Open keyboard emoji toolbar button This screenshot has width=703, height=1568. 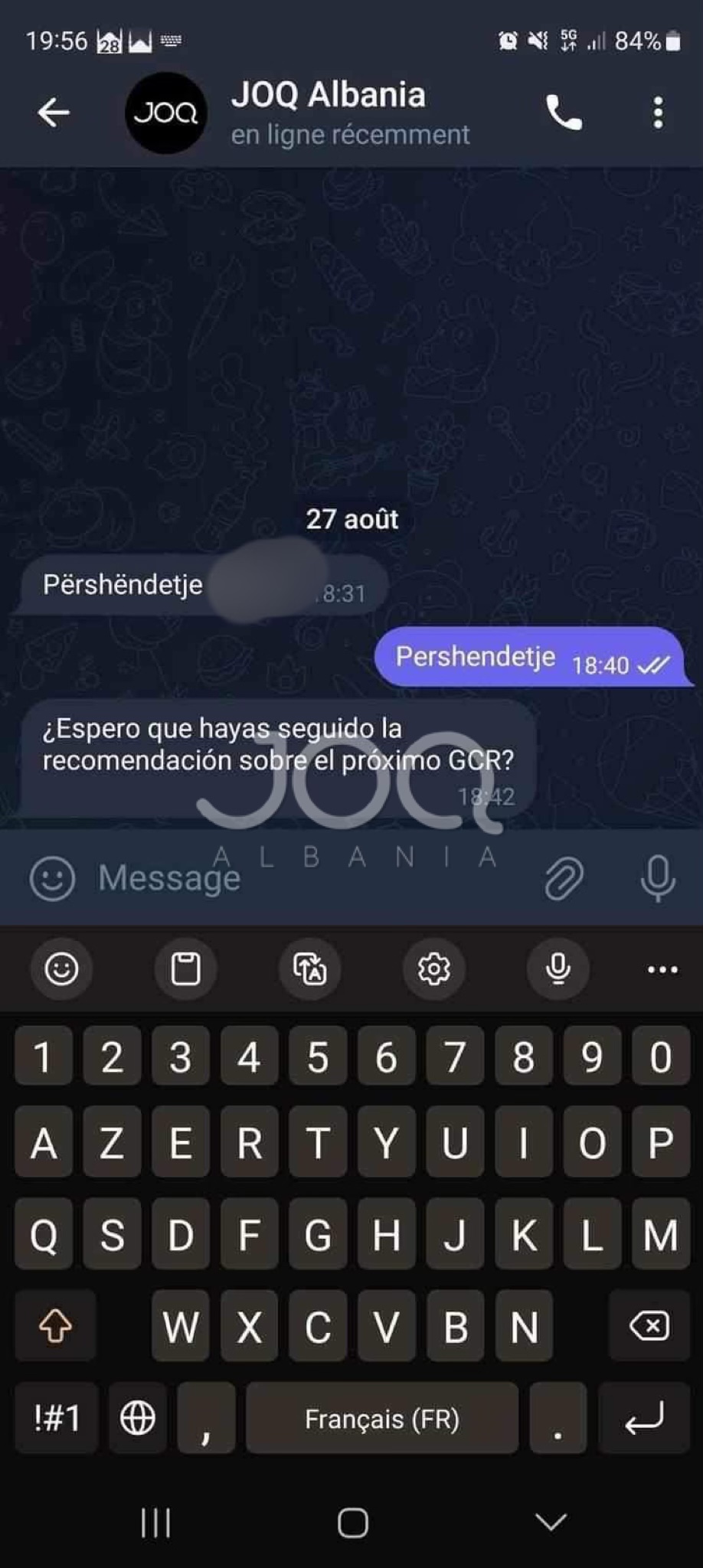61,969
